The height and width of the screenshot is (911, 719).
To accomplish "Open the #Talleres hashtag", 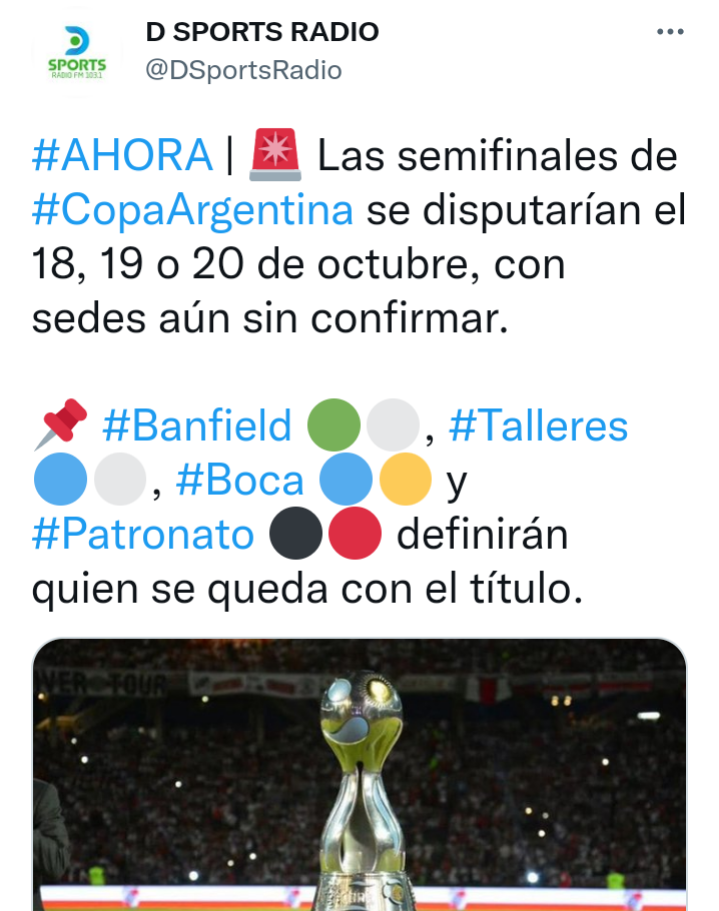I will pyautogui.click(x=538, y=427).
